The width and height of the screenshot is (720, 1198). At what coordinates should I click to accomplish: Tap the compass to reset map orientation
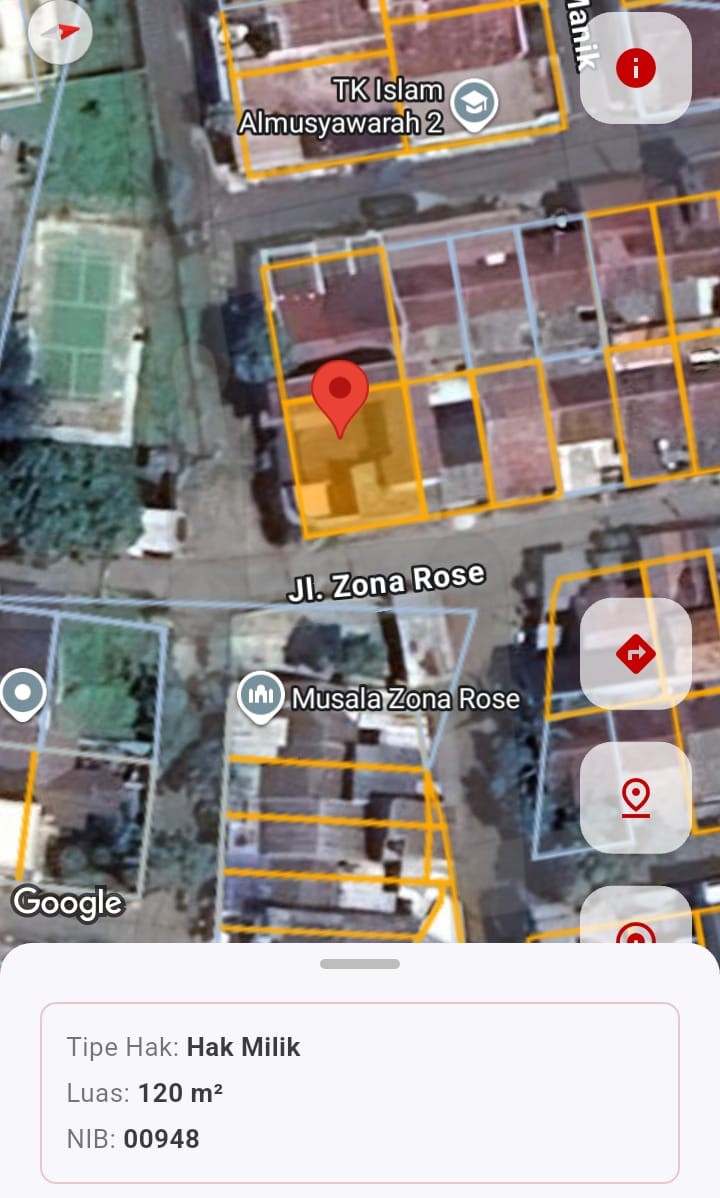click(x=61, y=33)
